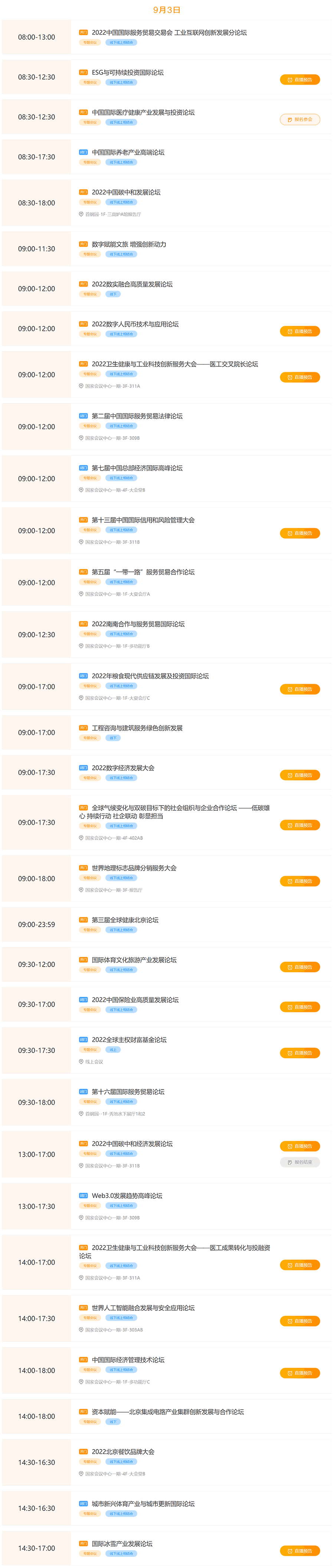This screenshot has width=334, height=1568.
Task: Open 2022中国国际服务贸易交易会 工业互联网创新发展分论坛
Action: coord(169,33)
